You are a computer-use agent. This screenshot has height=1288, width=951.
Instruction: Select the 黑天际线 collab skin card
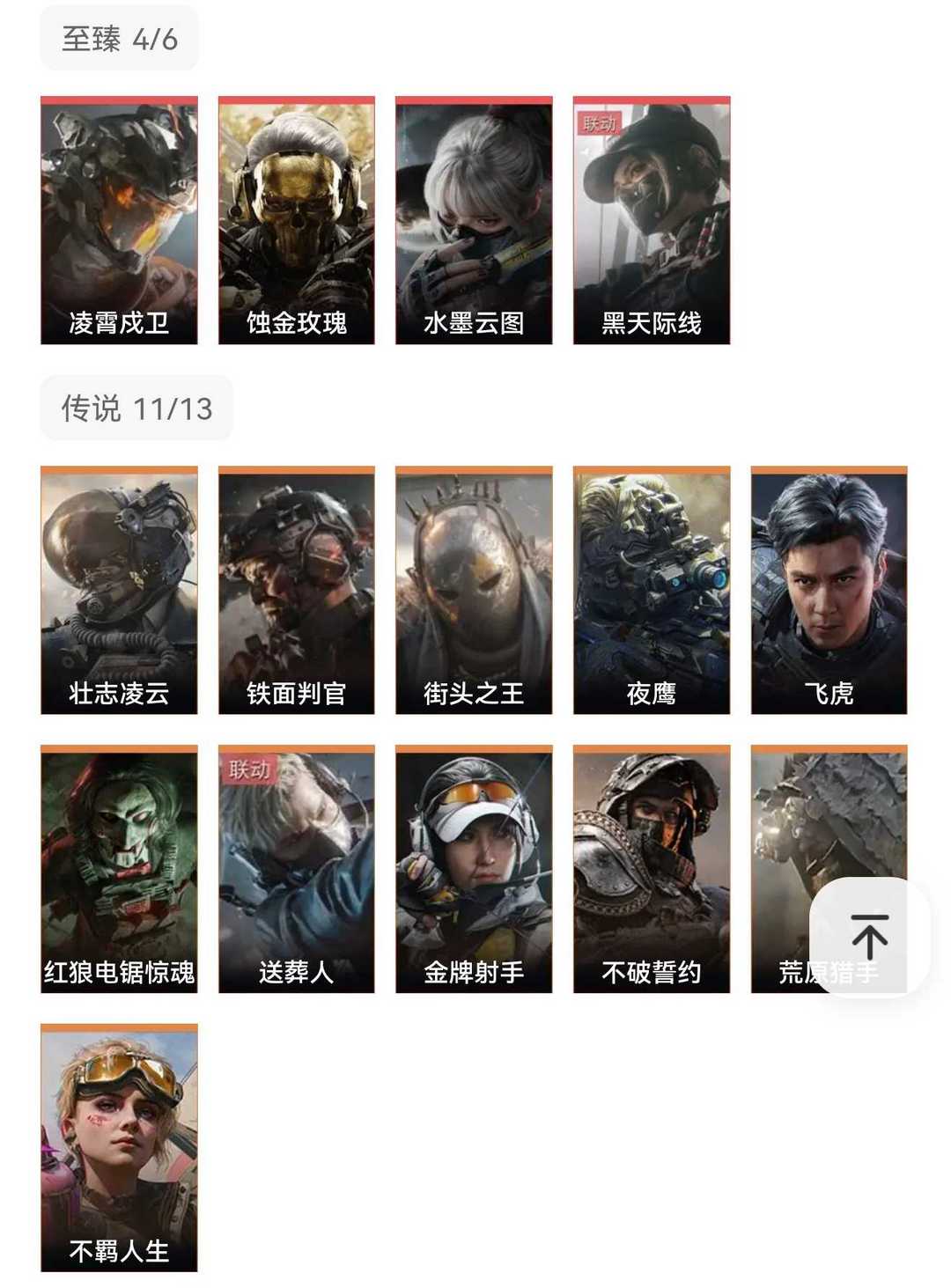(652, 220)
